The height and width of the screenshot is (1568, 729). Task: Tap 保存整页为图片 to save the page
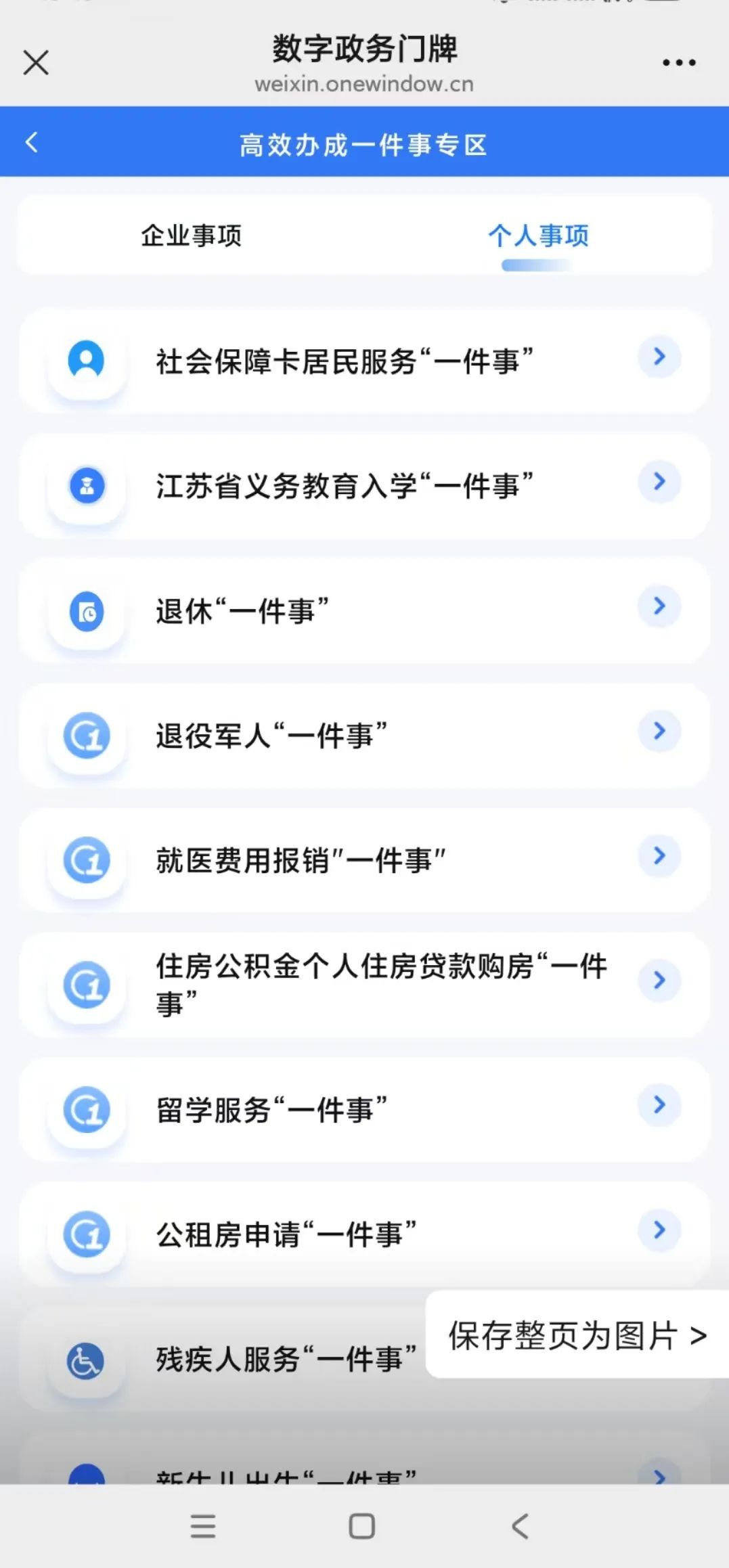pos(577,1335)
